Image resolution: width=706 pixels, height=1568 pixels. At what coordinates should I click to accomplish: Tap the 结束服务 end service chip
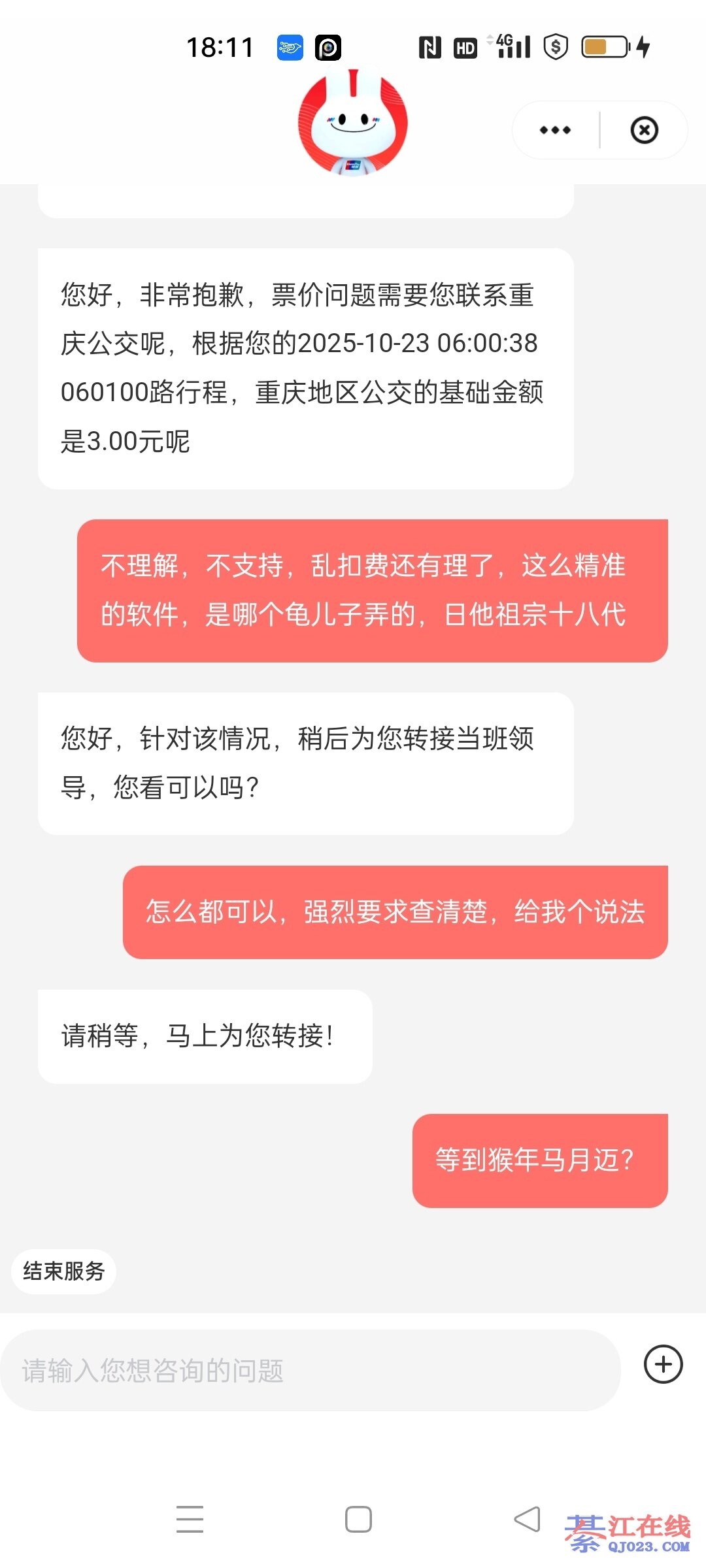(x=64, y=1271)
